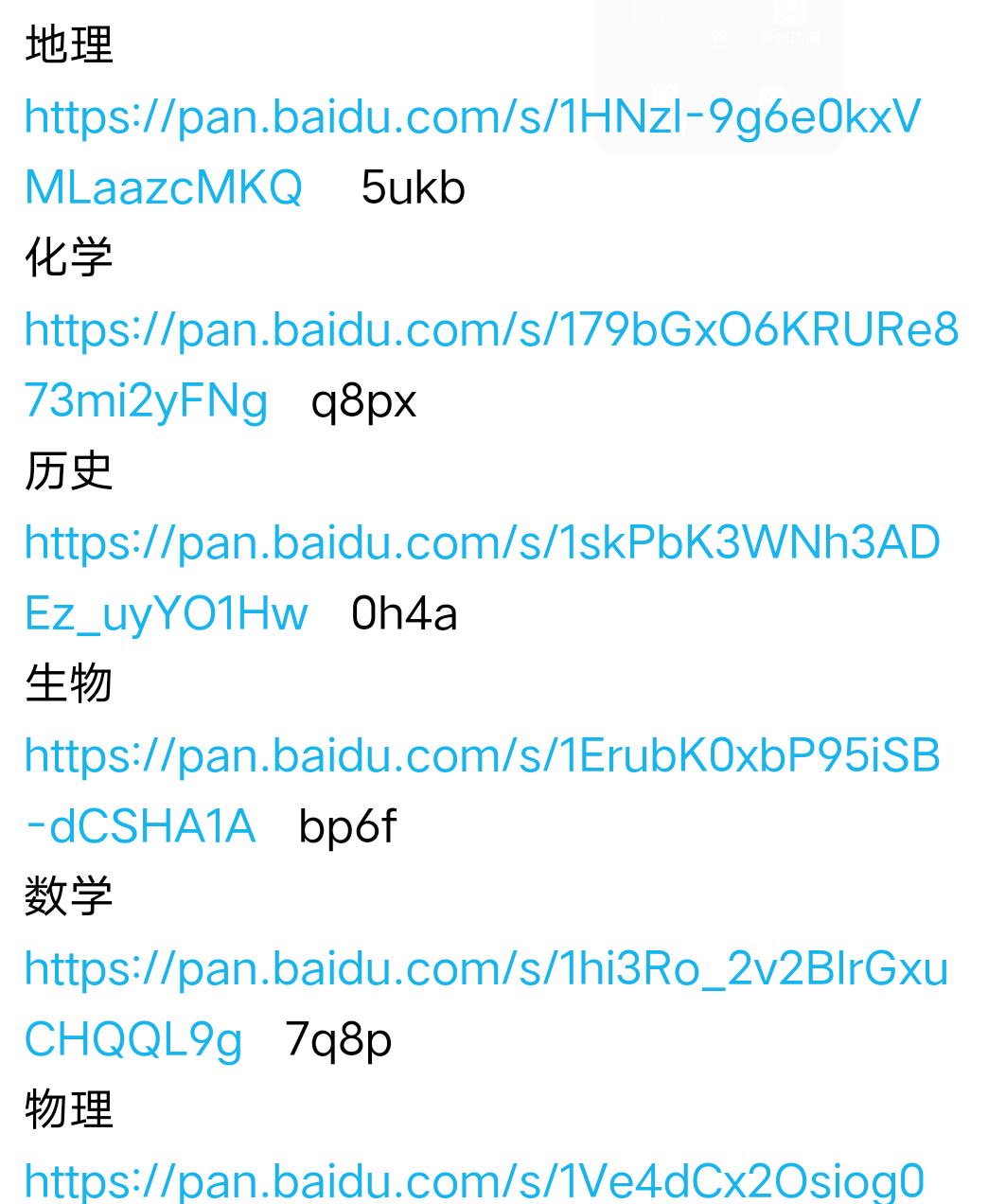Visit the 生物 Baidu pan link

pos(481,756)
